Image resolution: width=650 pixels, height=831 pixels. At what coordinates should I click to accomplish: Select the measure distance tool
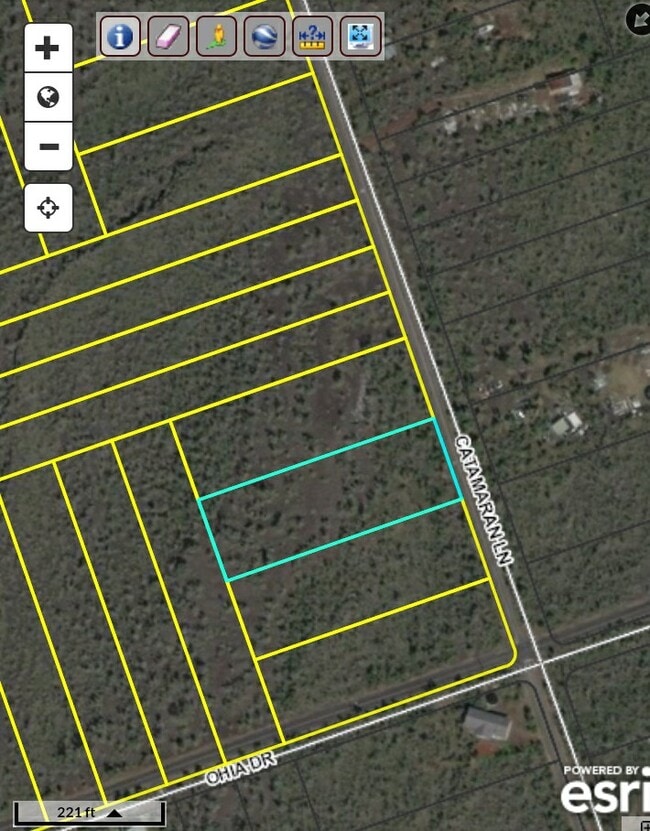click(x=312, y=37)
